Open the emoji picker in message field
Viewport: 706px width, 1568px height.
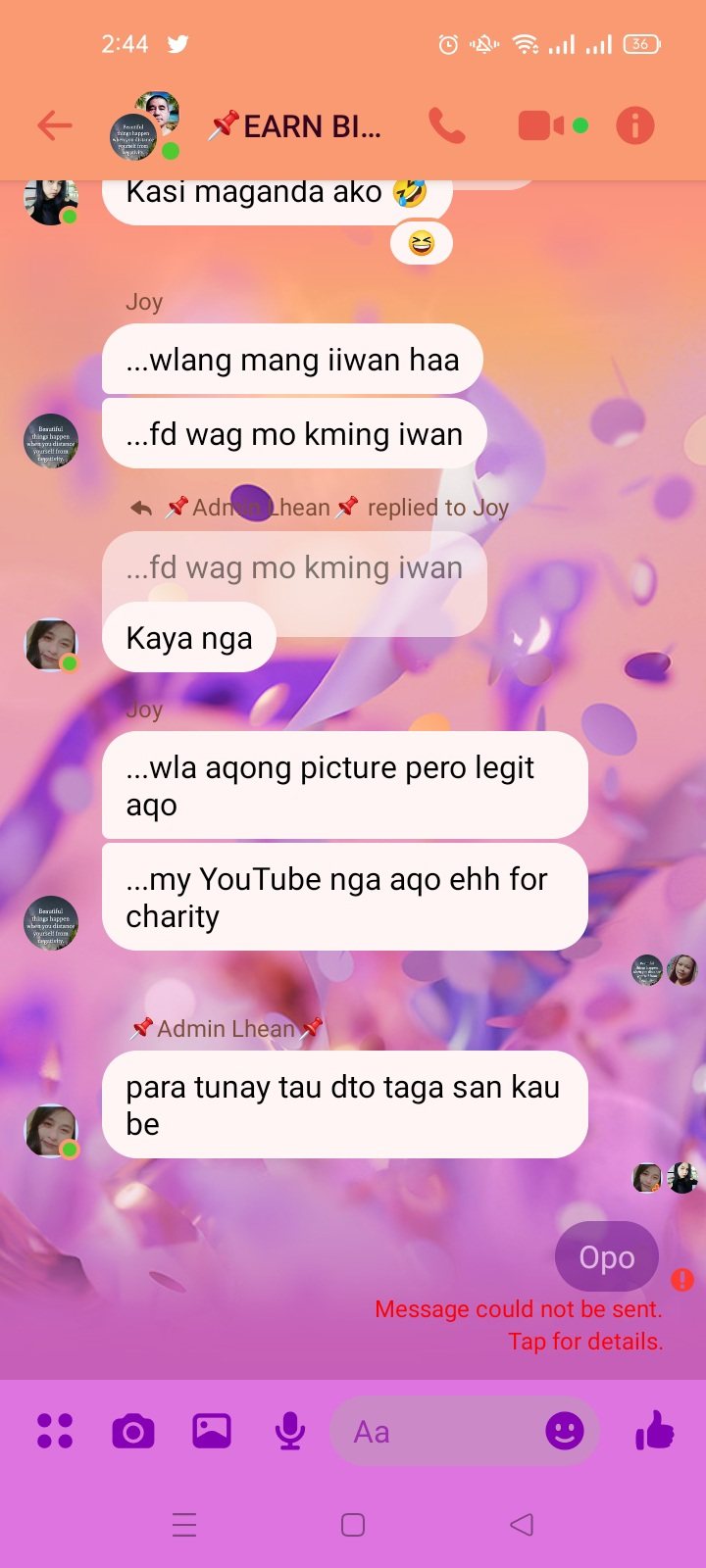pos(564,1431)
